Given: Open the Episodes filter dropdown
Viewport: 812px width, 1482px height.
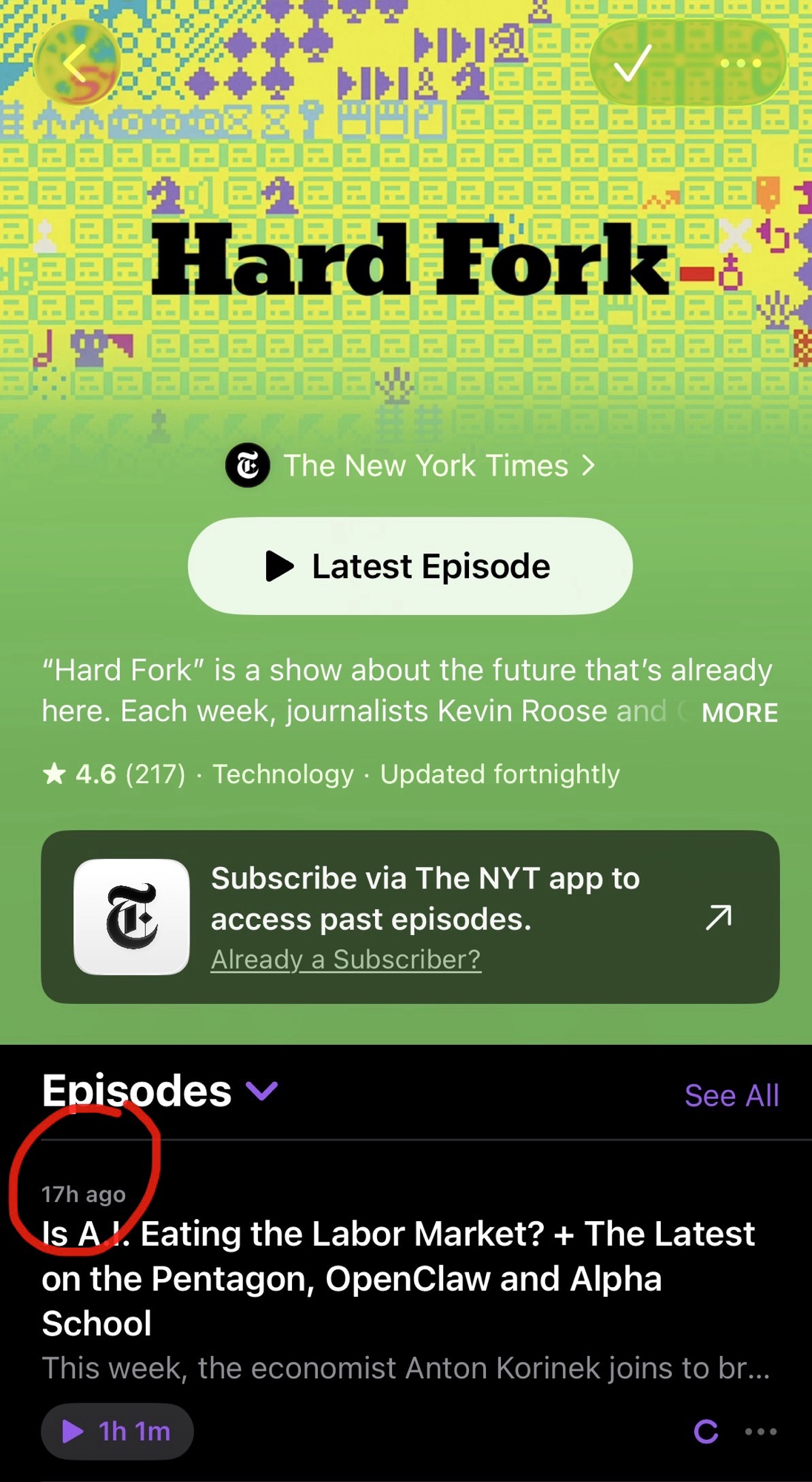Looking at the screenshot, I should point(262,1091).
